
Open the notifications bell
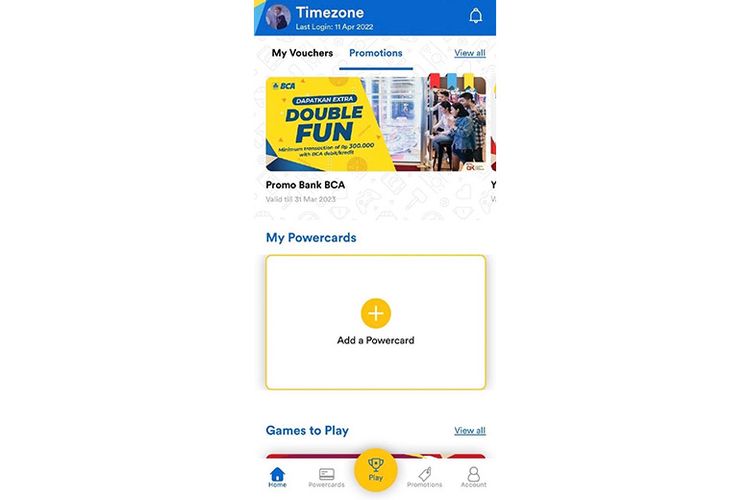point(475,16)
